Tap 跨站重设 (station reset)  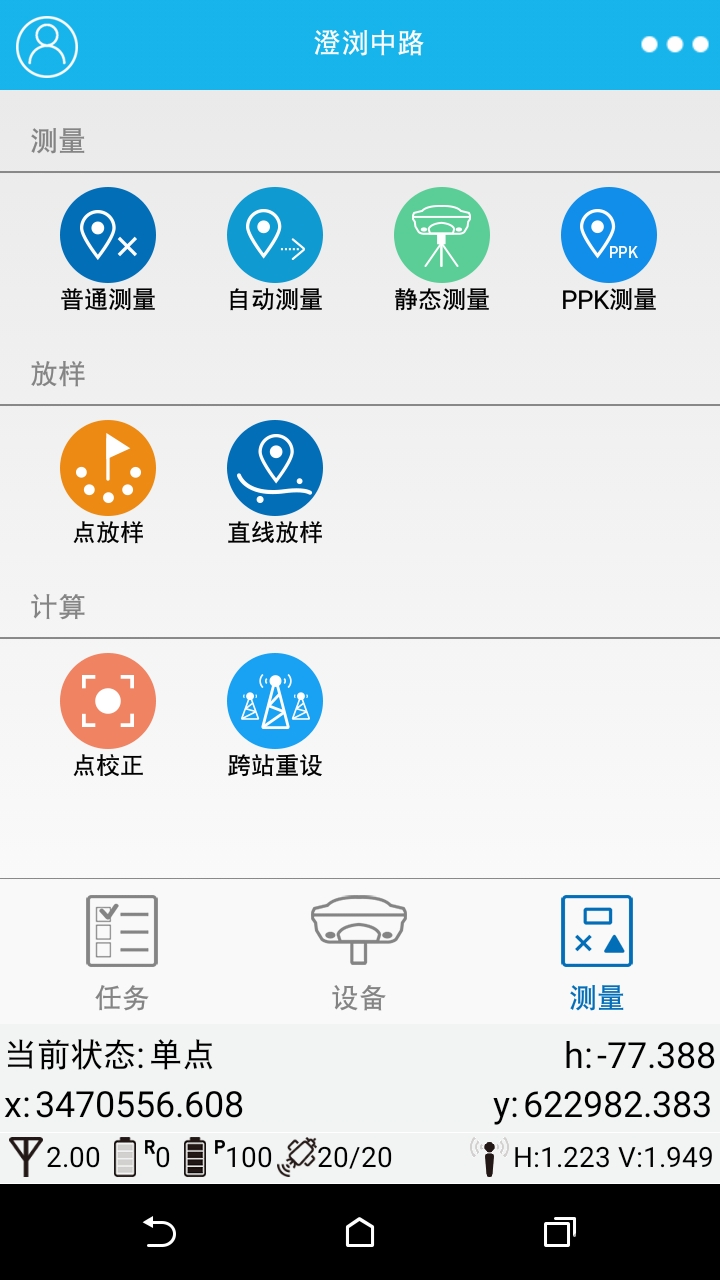(x=275, y=702)
